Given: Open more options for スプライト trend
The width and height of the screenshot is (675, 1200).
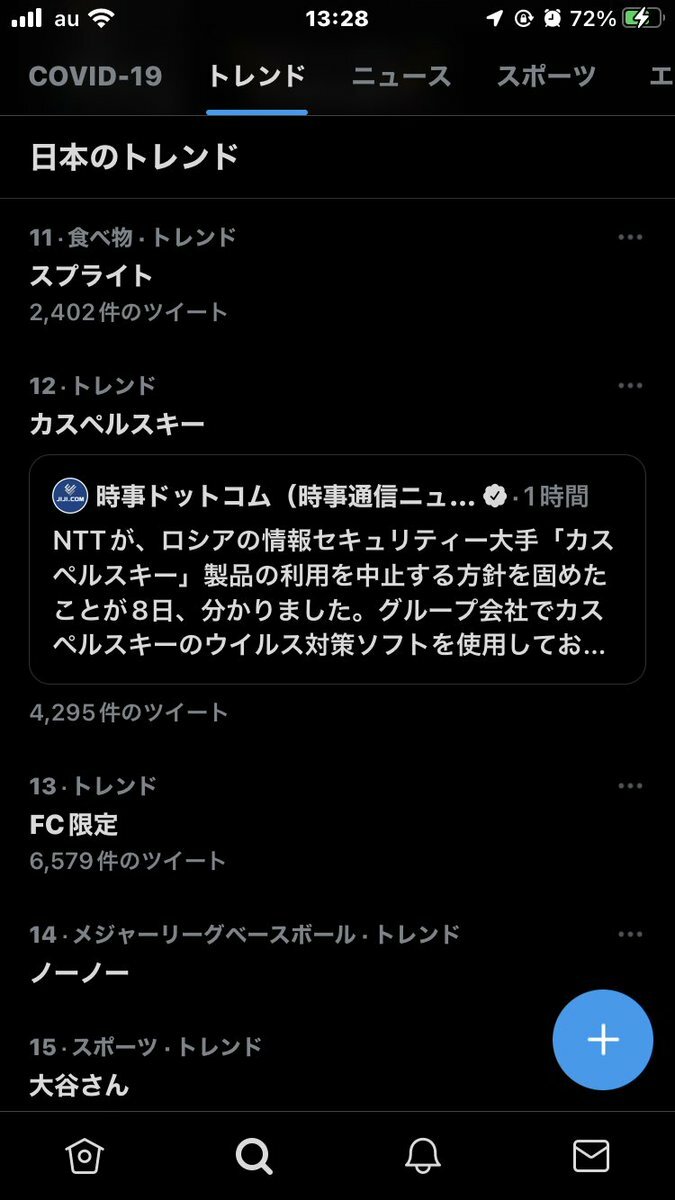Looking at the screenshot, I should tap(630, 237).
